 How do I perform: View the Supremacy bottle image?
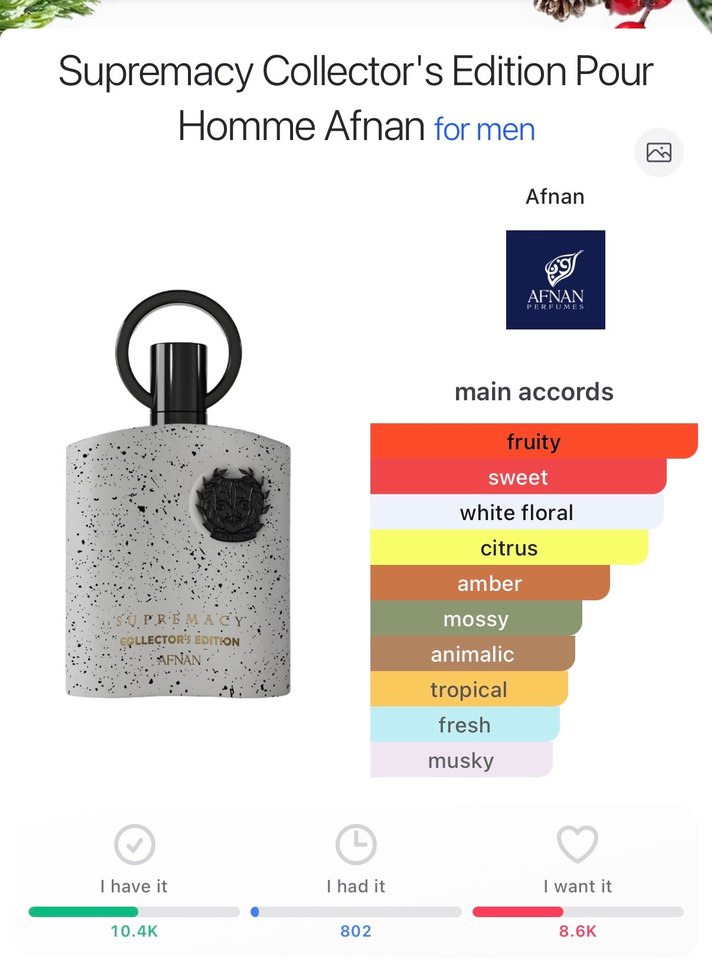point(180,500)
